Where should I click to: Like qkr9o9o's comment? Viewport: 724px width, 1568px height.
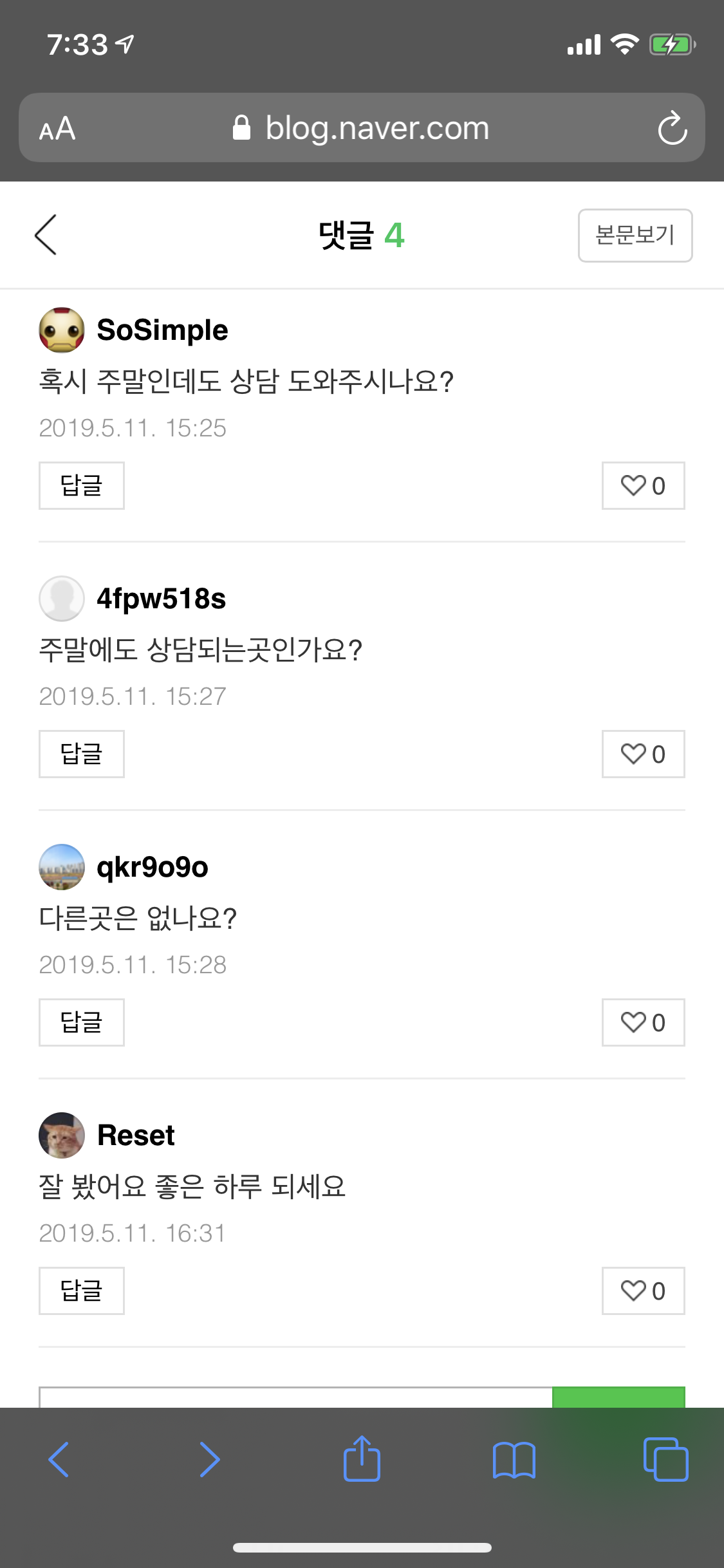(643, 1022)
